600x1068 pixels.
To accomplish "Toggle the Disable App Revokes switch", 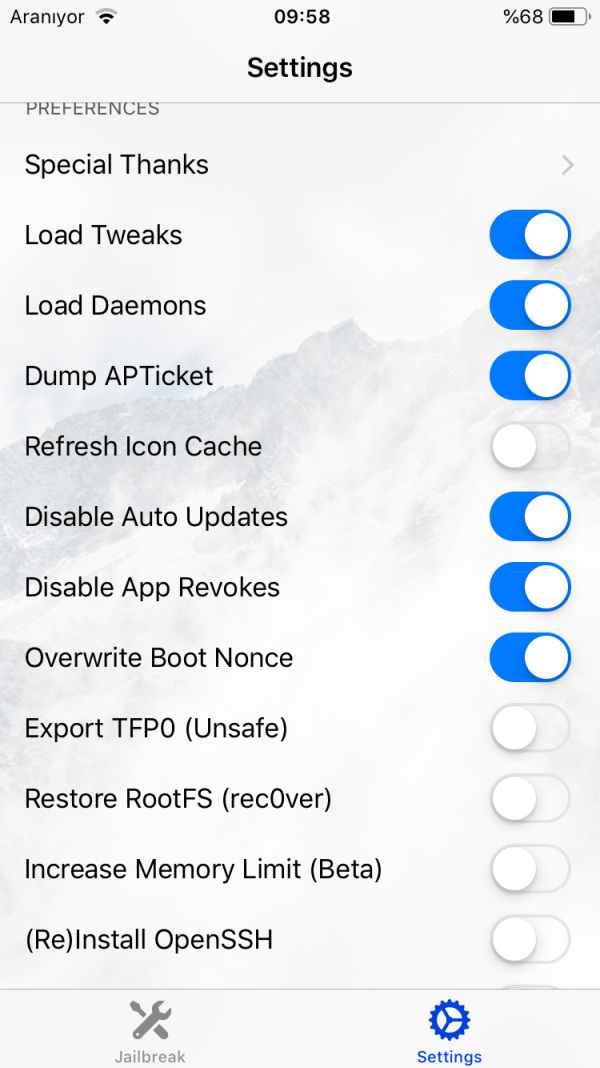I will click(529, 587).
